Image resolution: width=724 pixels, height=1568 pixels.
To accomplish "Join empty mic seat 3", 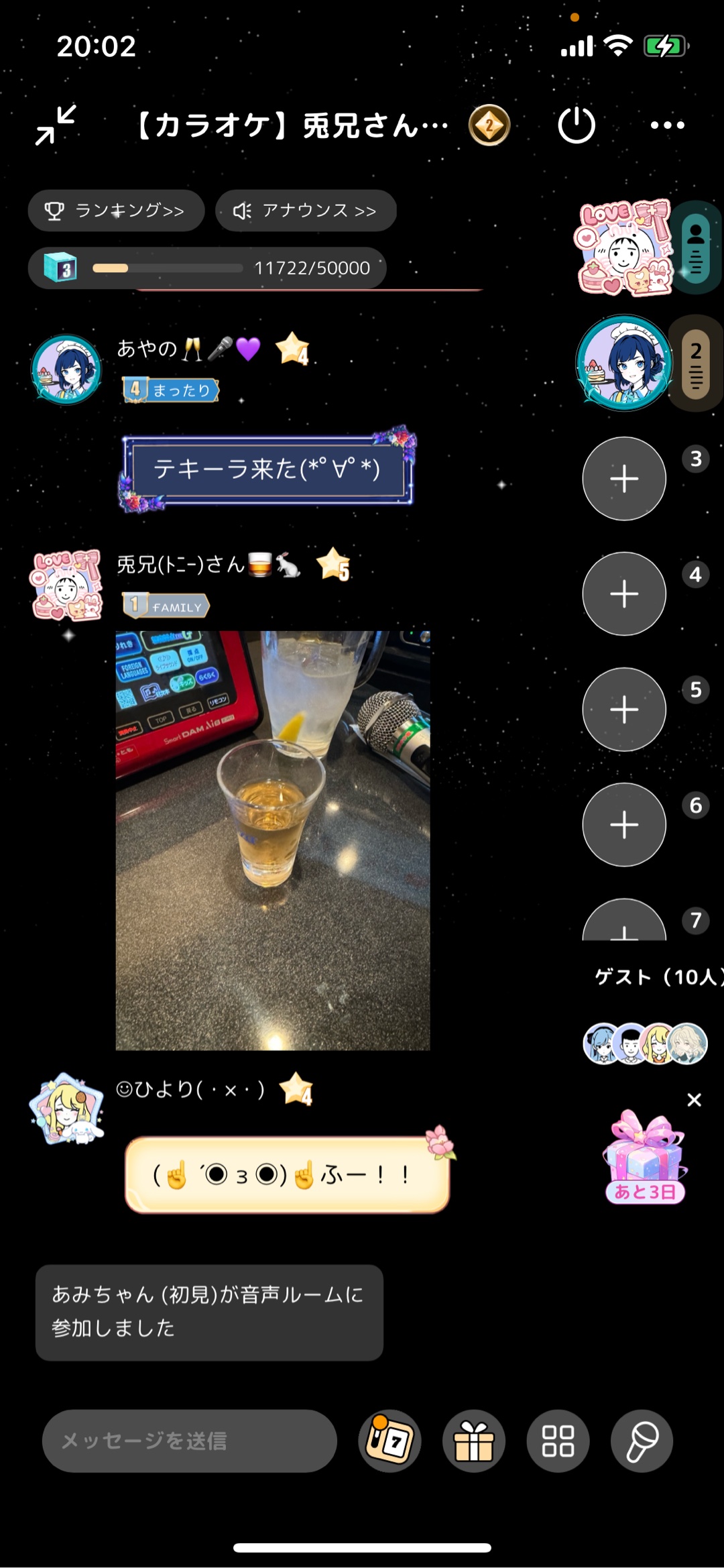I will click(x=623, y=479).
